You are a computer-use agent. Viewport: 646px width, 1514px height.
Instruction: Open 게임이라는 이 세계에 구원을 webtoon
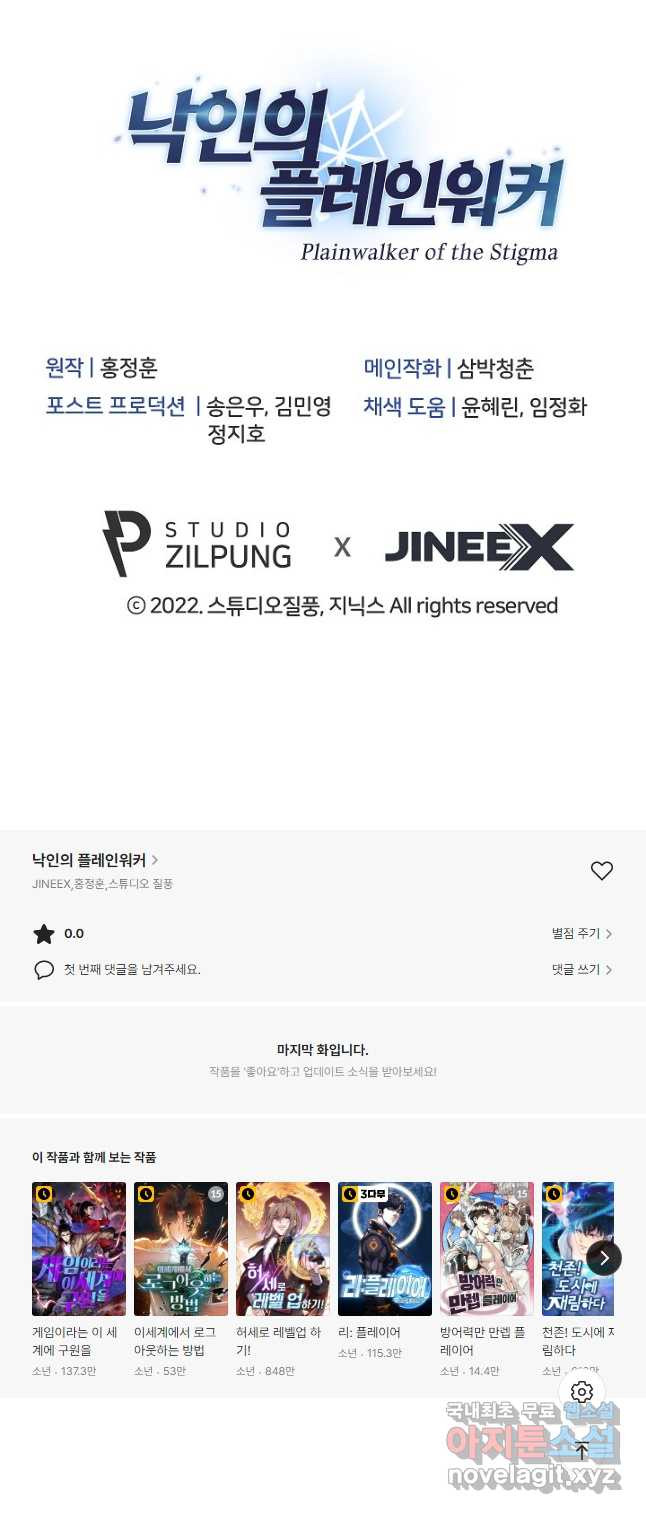click(79, 1249)
